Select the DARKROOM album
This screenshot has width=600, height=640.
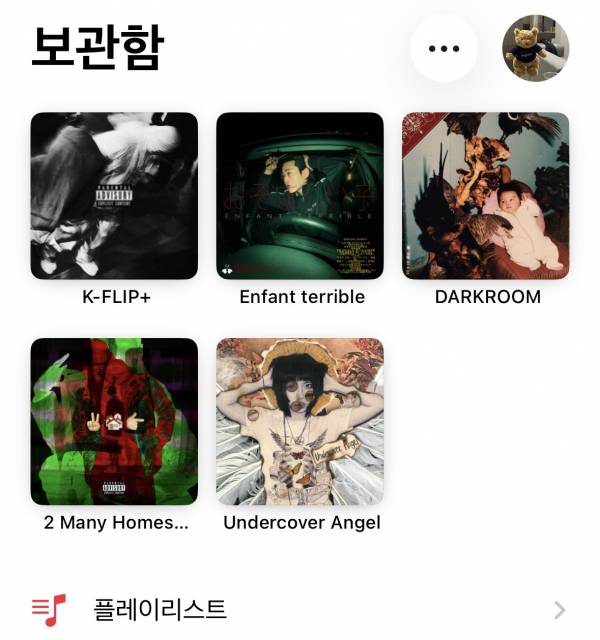click(x=486, y=196)
